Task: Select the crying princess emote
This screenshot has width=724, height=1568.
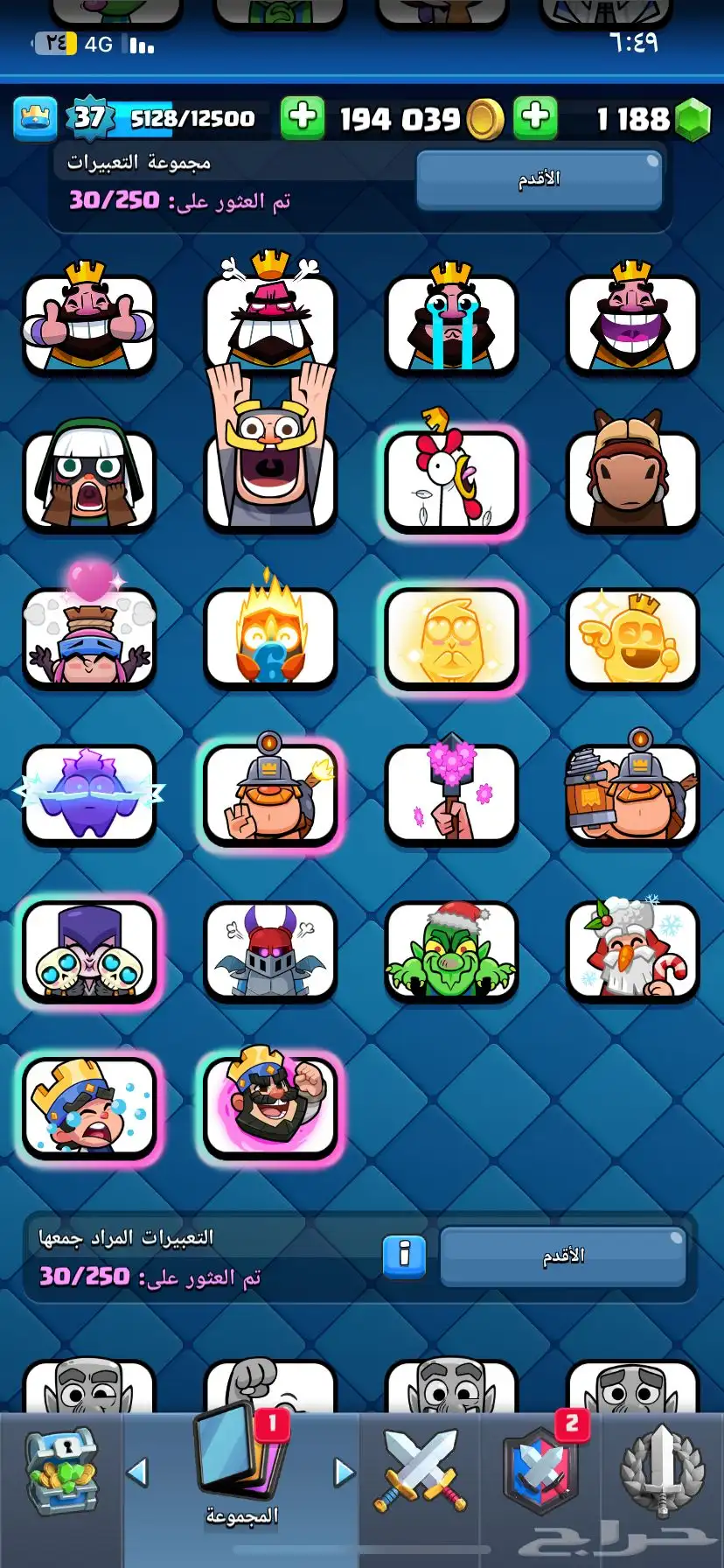Action: pos(89,1108)
